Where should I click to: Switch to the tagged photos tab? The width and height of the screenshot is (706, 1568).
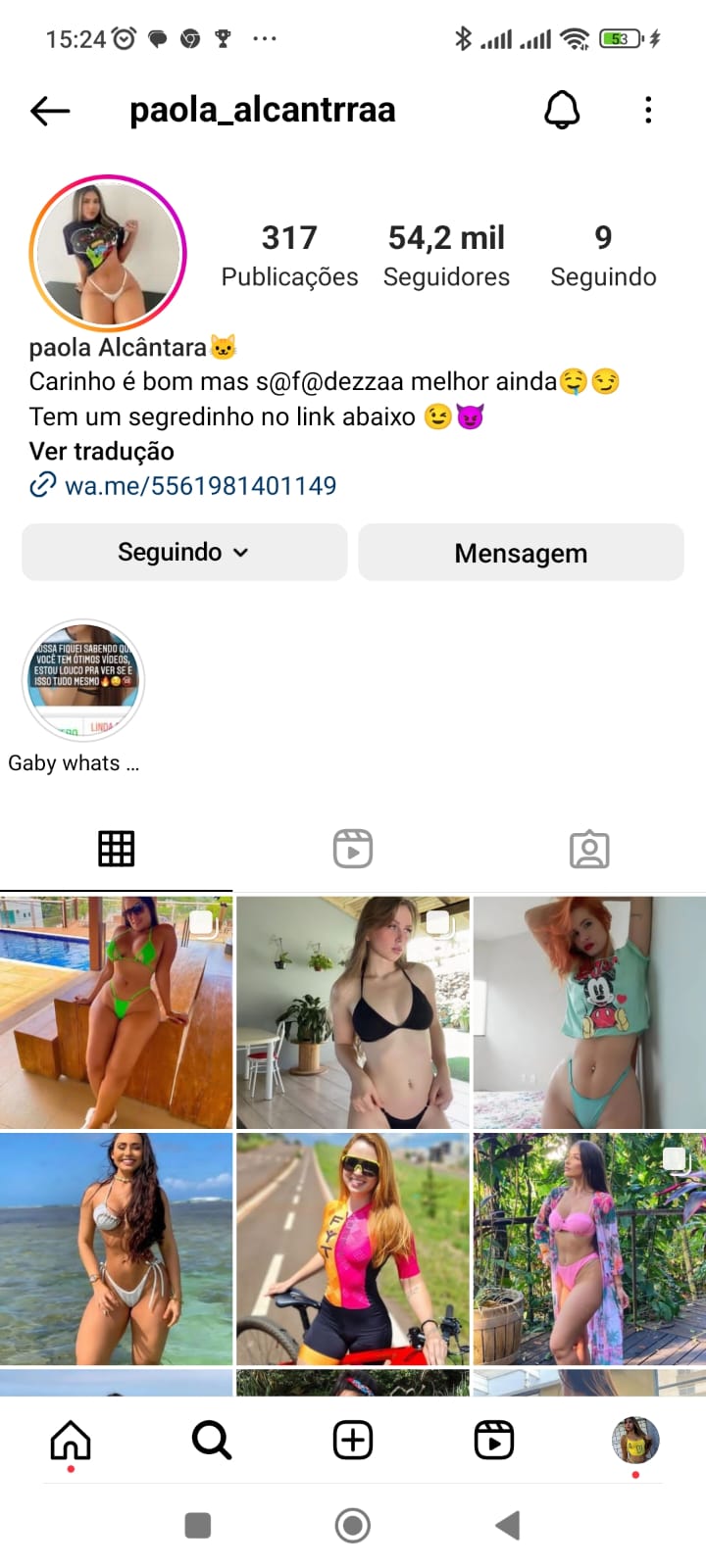coord(589,849)
